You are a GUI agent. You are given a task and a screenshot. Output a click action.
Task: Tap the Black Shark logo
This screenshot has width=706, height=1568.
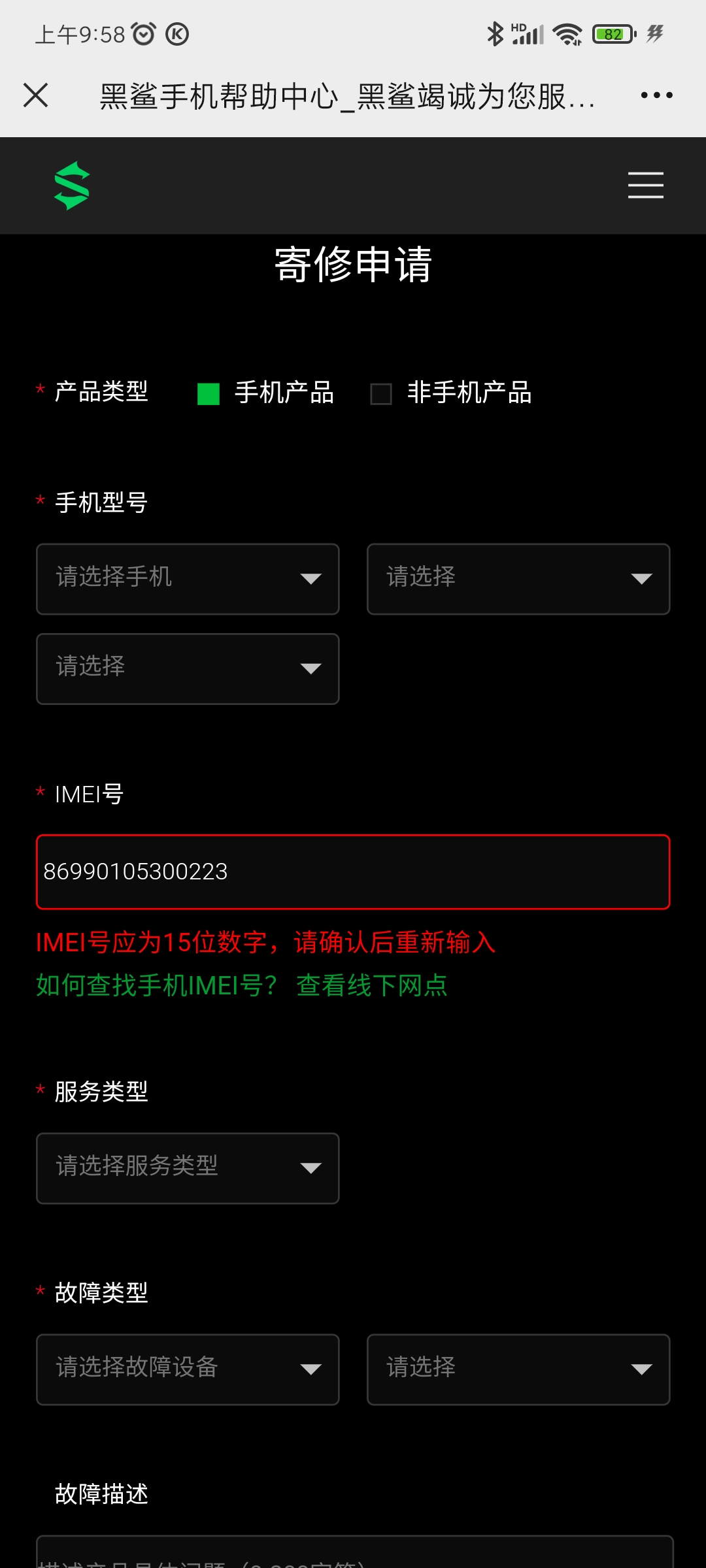(x=72, y=186)
